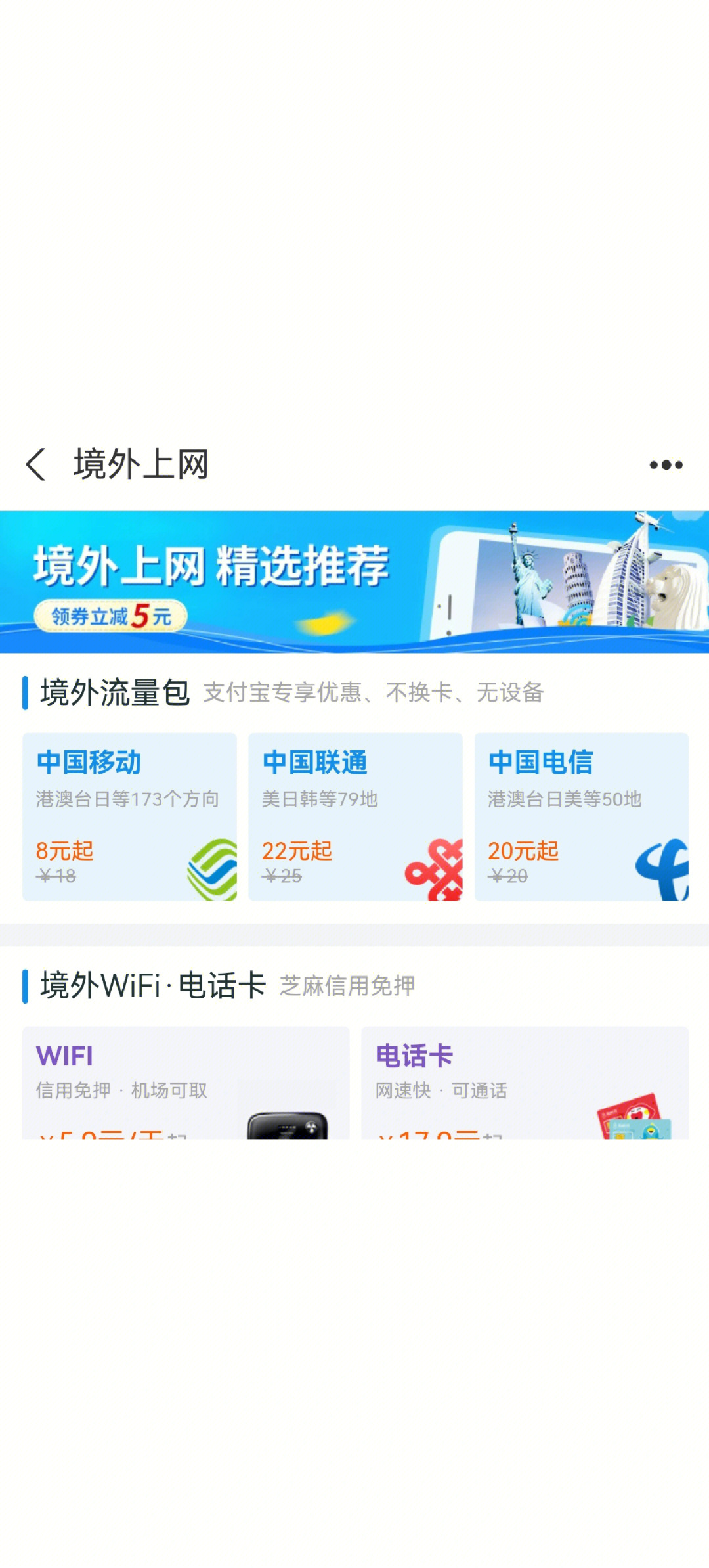Open the three-dot overflow menu
Image resolution: width=709 pixels, height=1568 pixels.
[x=666, y=465]
